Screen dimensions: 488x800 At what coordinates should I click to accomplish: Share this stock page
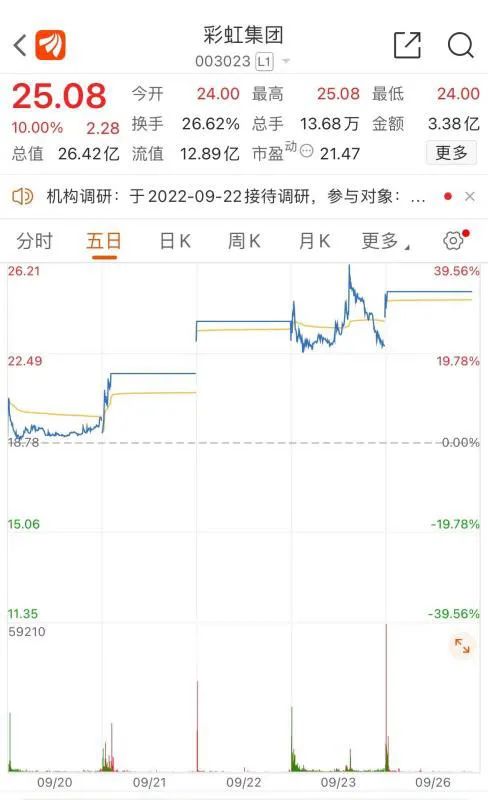408,45
